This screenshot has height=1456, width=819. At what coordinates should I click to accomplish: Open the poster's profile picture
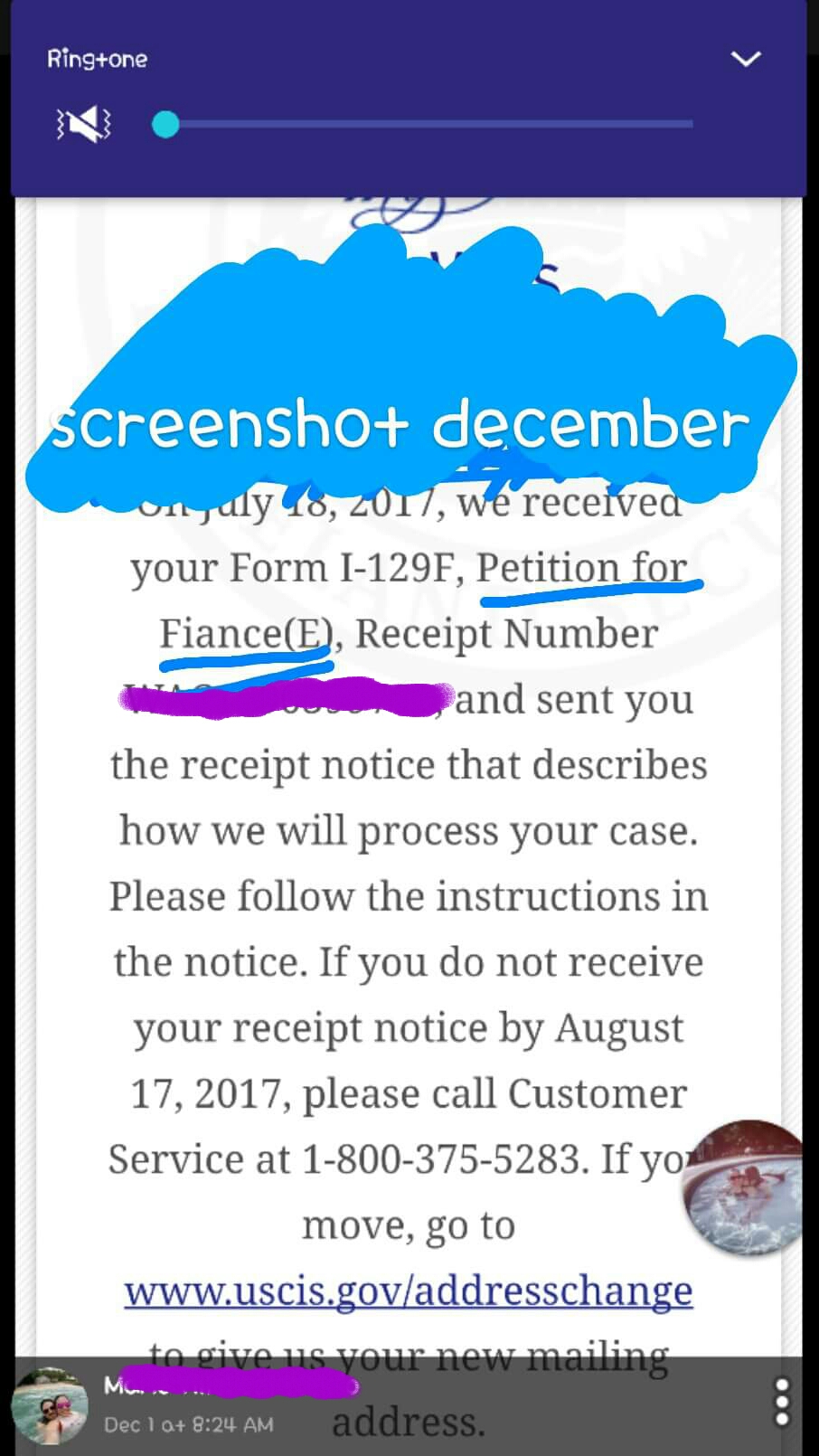[x=49, y=1405]
